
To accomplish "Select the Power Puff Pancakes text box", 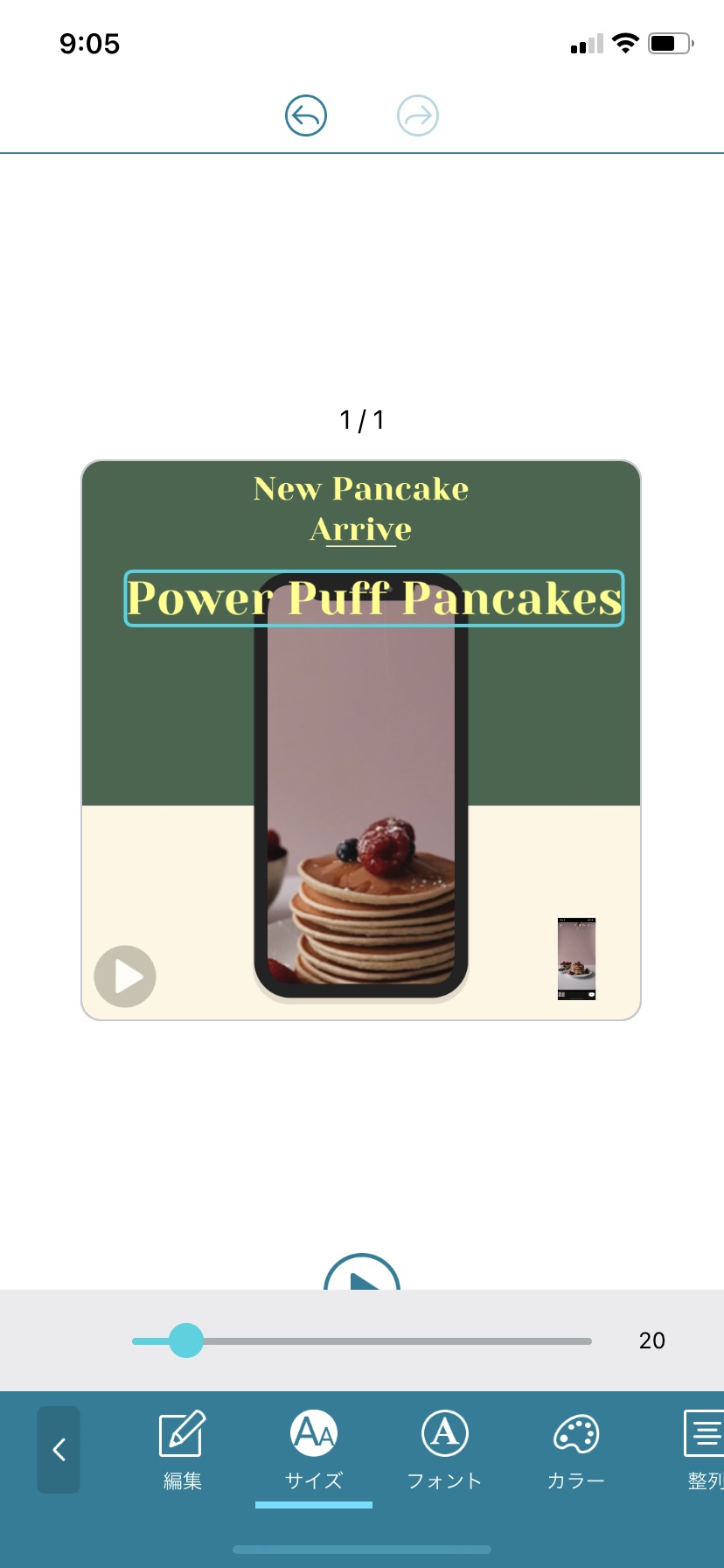I will (374, 598).
